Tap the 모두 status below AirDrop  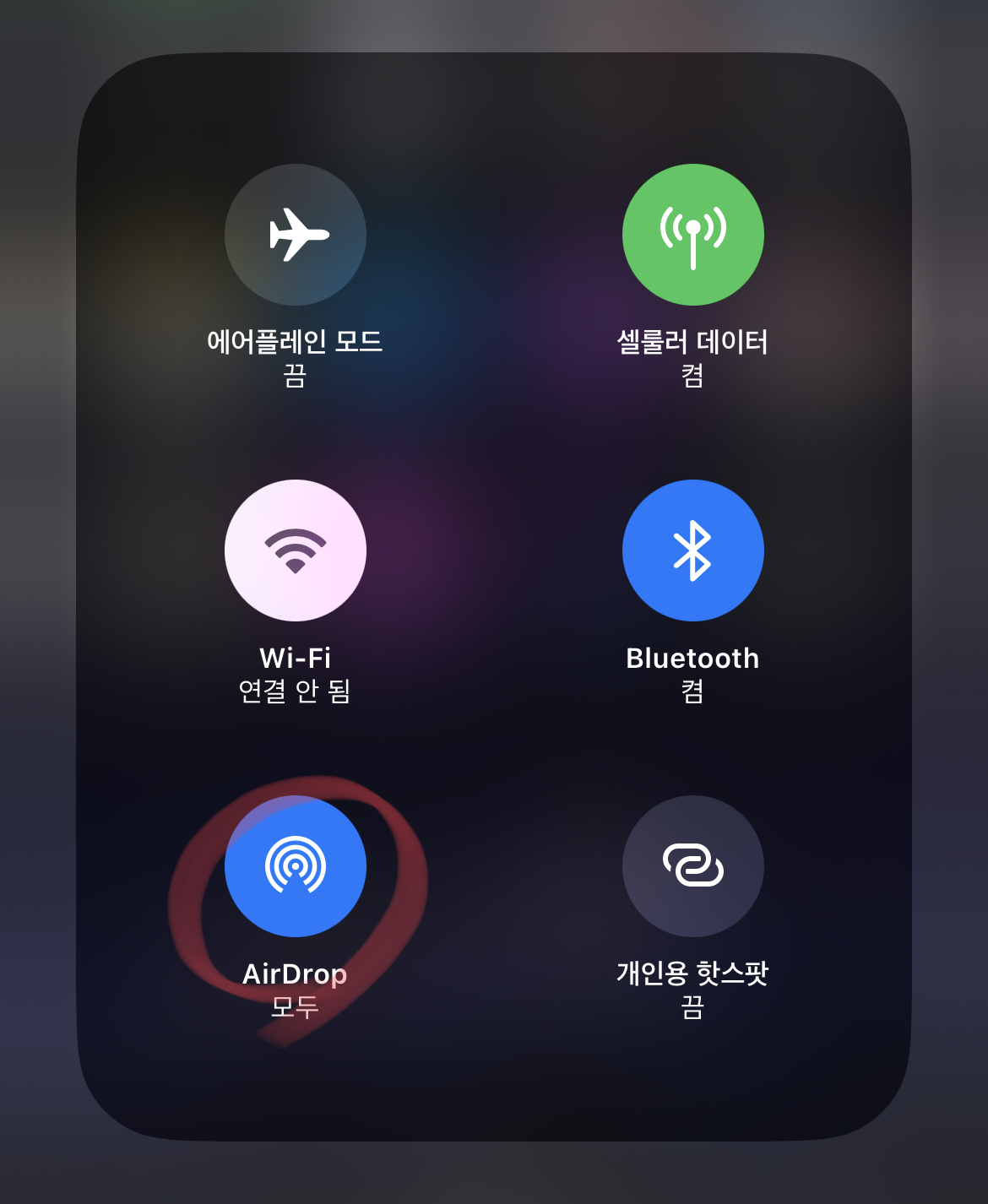point(295,1010)
